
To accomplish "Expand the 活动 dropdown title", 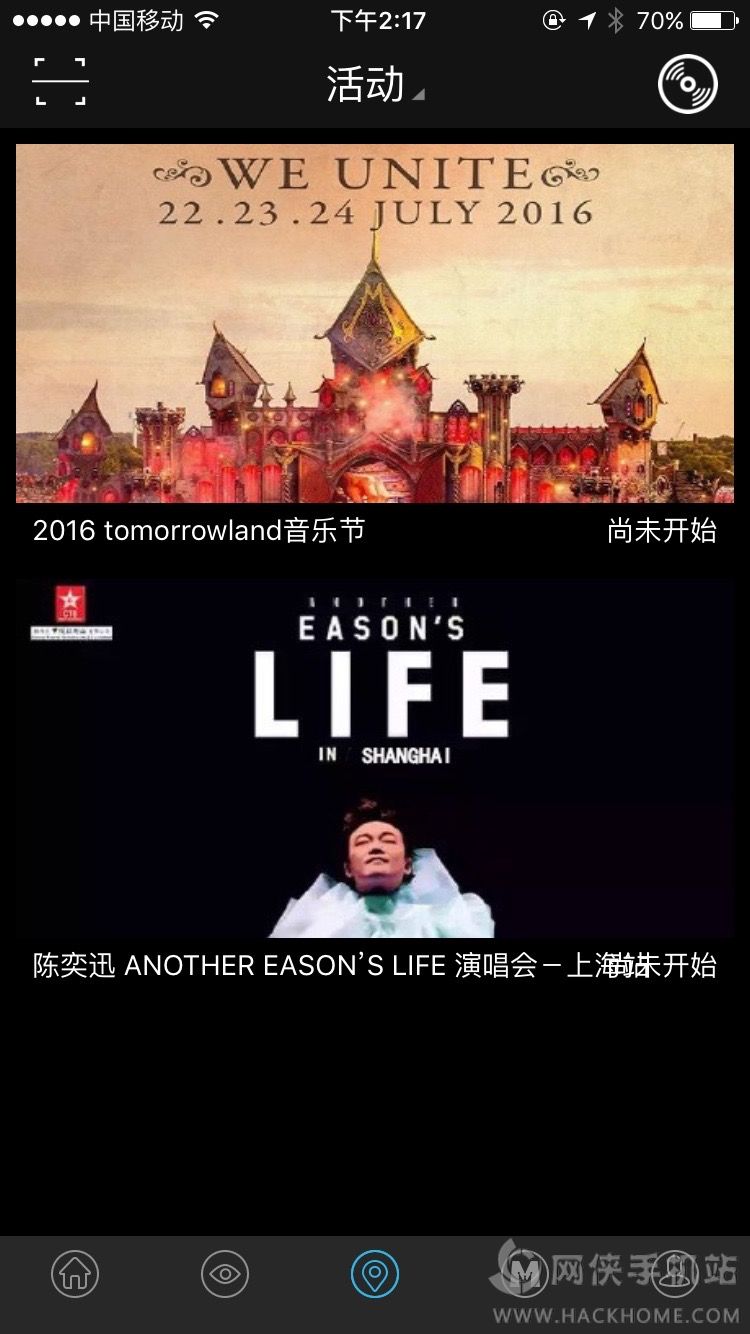I will pos(374,84).
